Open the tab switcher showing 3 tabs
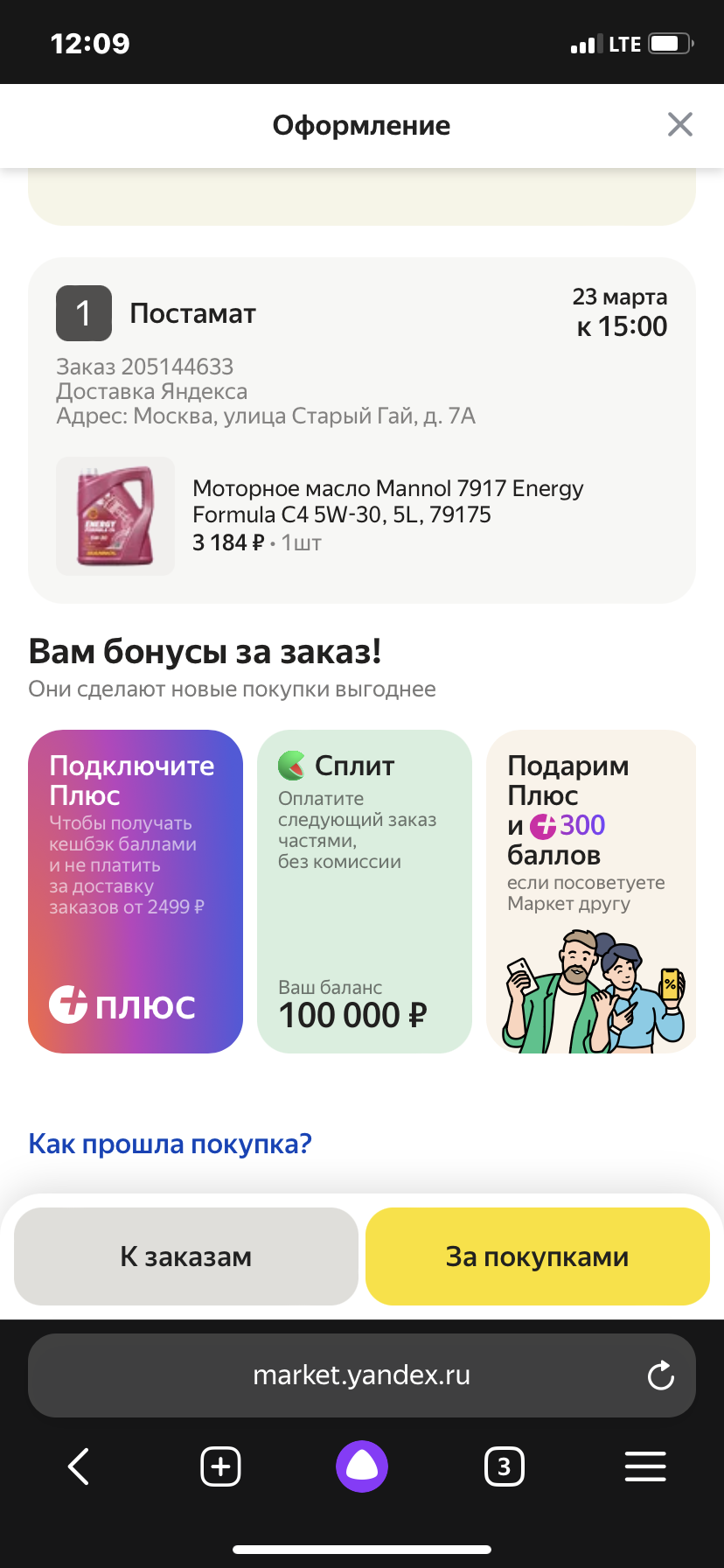724x1568 pixels. pyautogui.click(x=504, y=1466)
